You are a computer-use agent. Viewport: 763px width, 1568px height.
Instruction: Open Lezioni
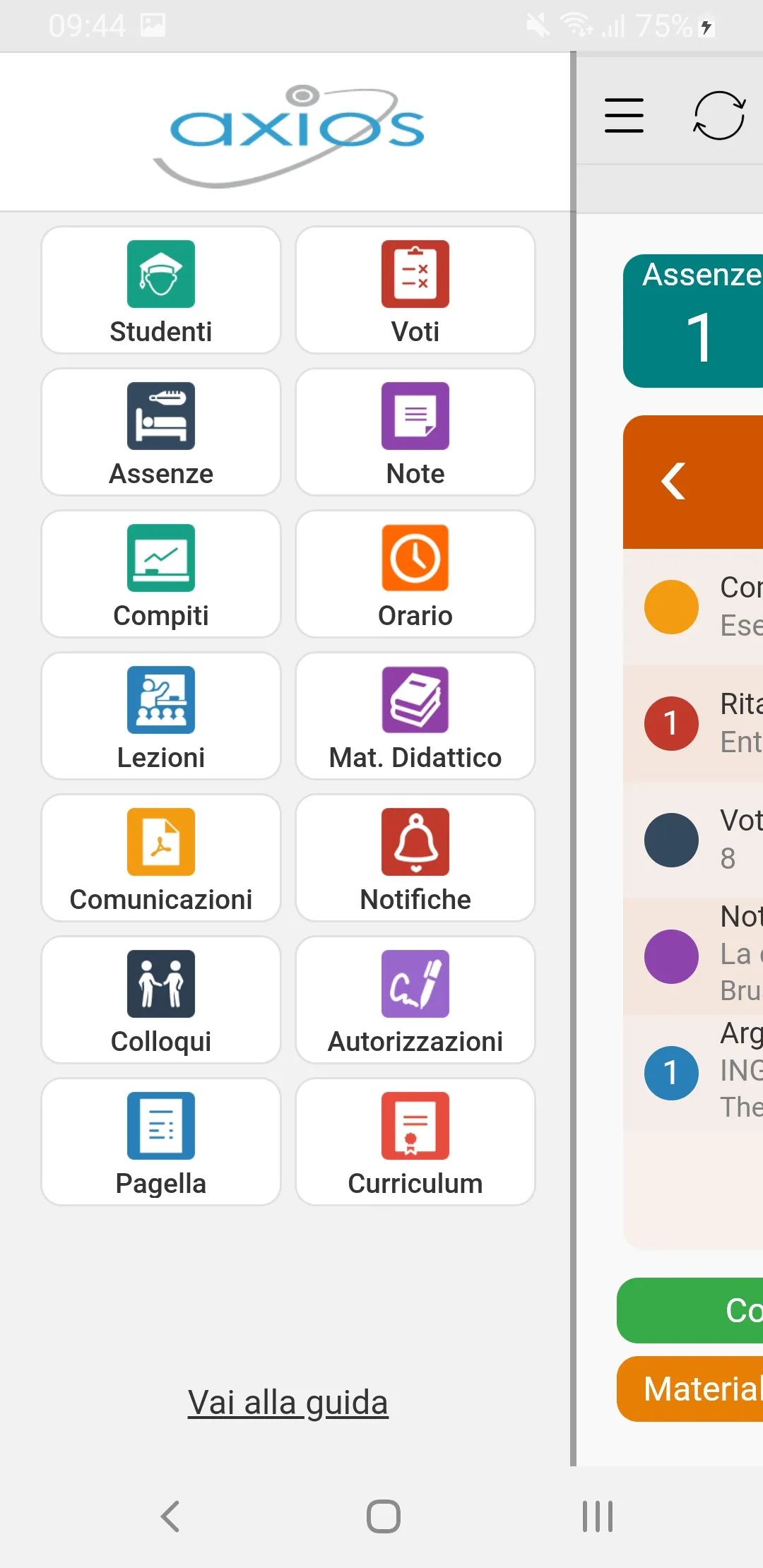(161, 716)
